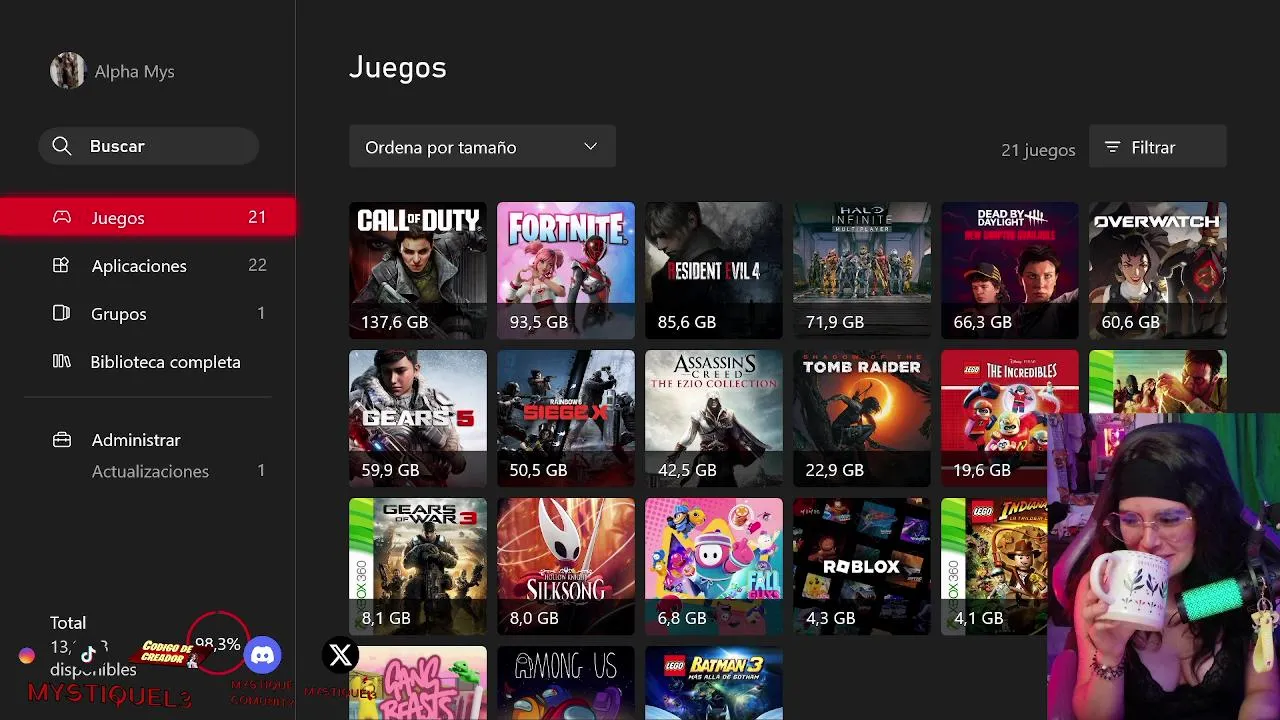Open Actualizaciones under Administrar
The width and height of the screenshot is (1280, 720).
150,471
